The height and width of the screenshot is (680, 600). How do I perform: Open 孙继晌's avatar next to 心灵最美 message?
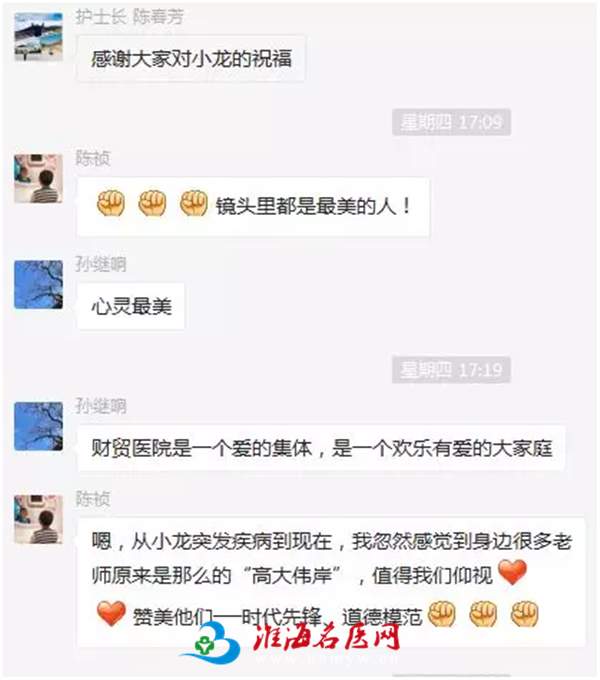click(38, 284)
